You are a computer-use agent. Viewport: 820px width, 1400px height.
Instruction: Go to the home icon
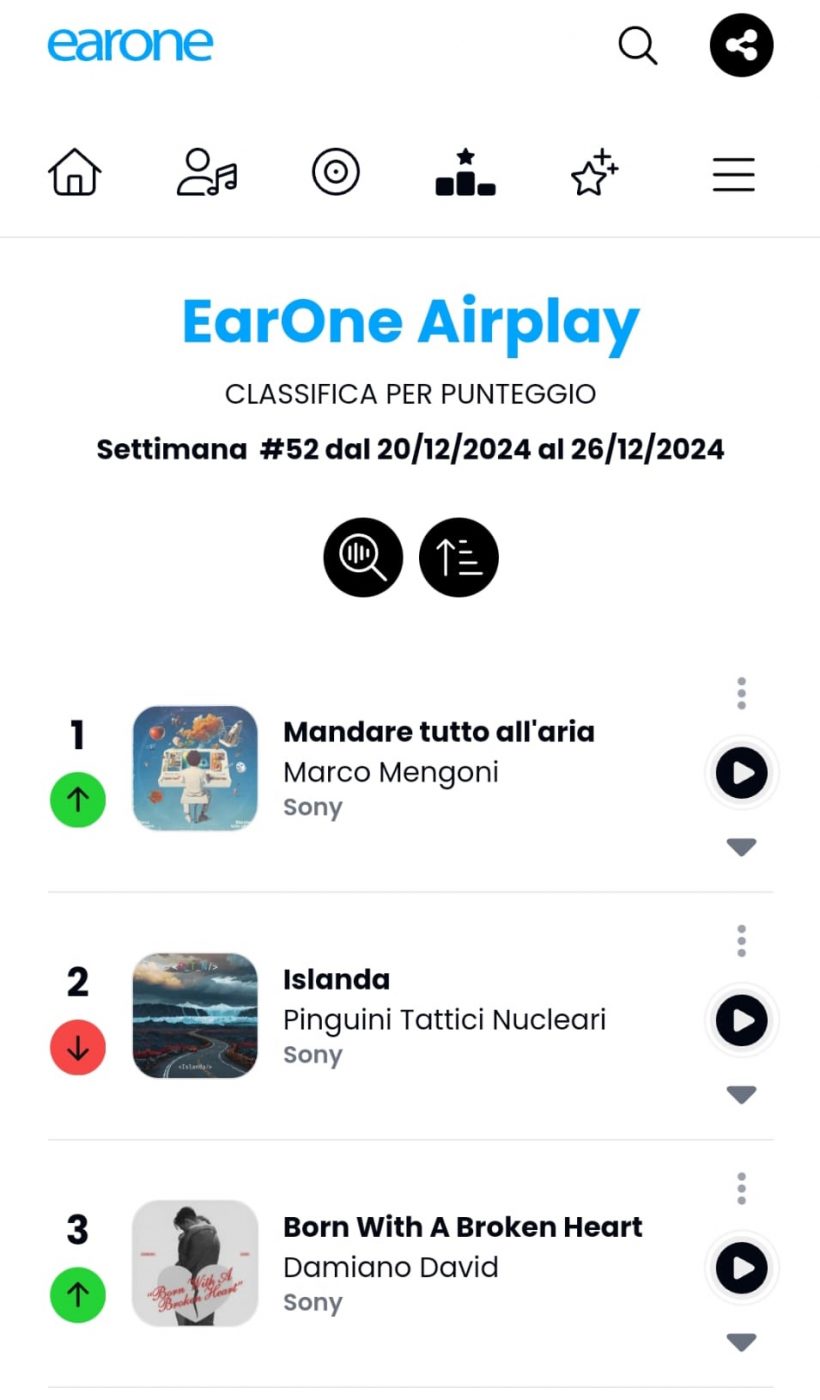pyautogui.click(x=75, y=173)
